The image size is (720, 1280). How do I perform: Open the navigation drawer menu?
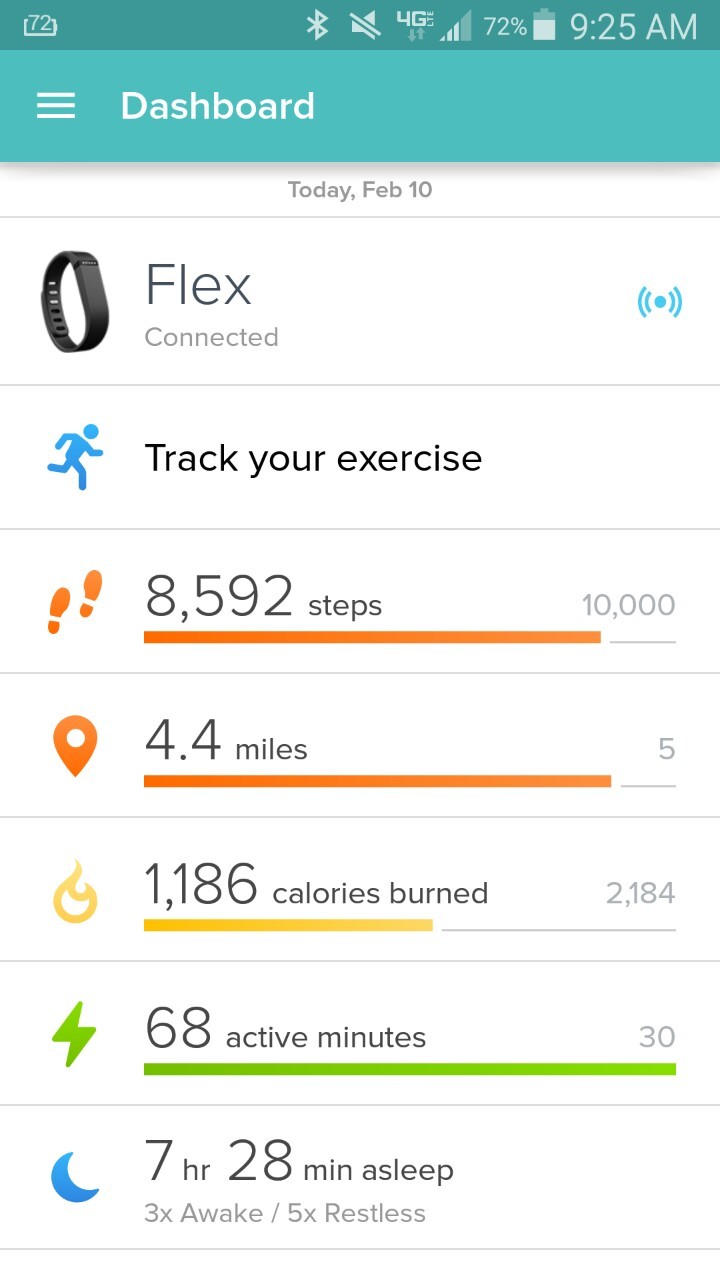pos(56,106)
